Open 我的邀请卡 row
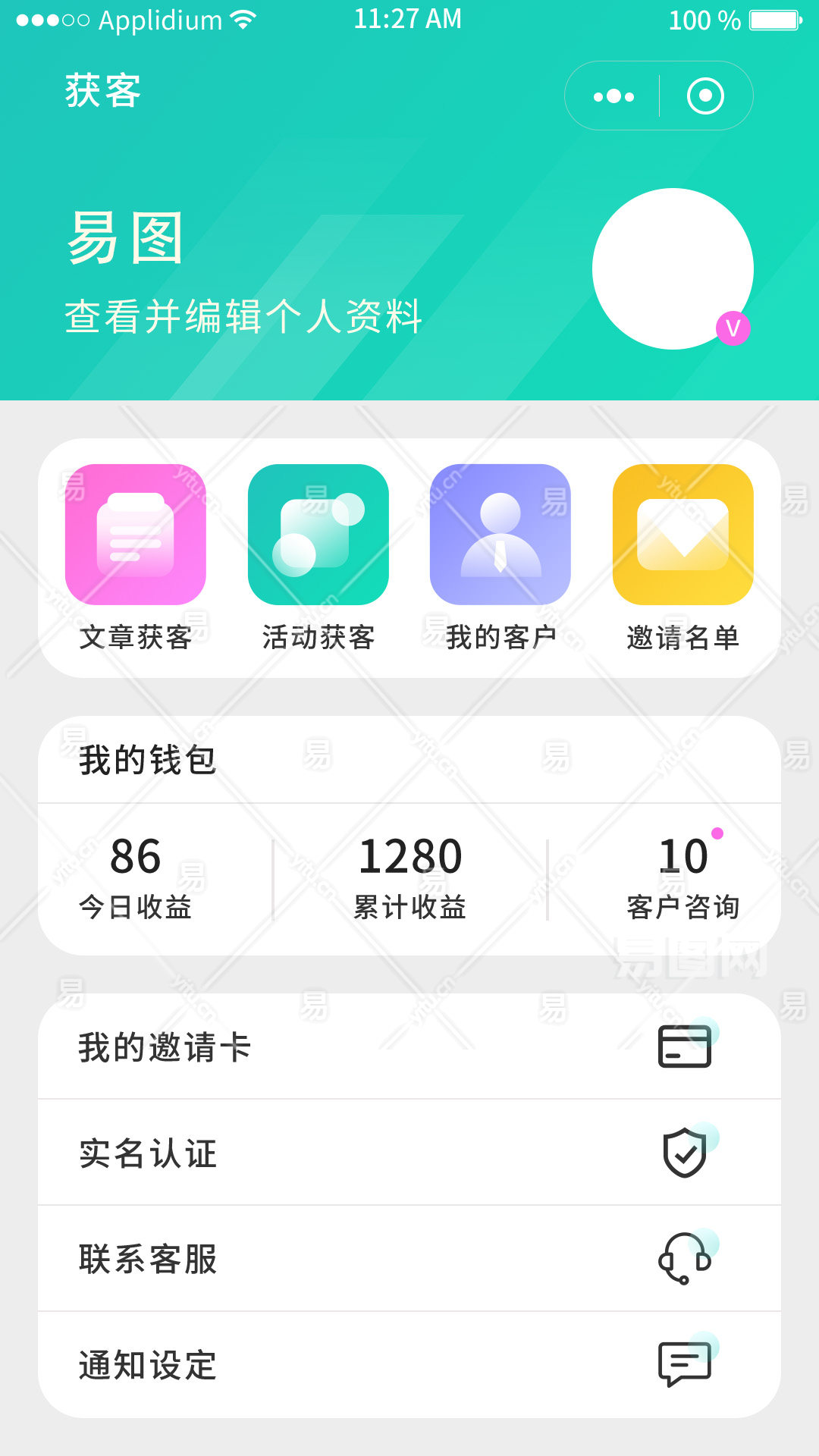The image size is (819, 1456). (x=409, y=1046)
